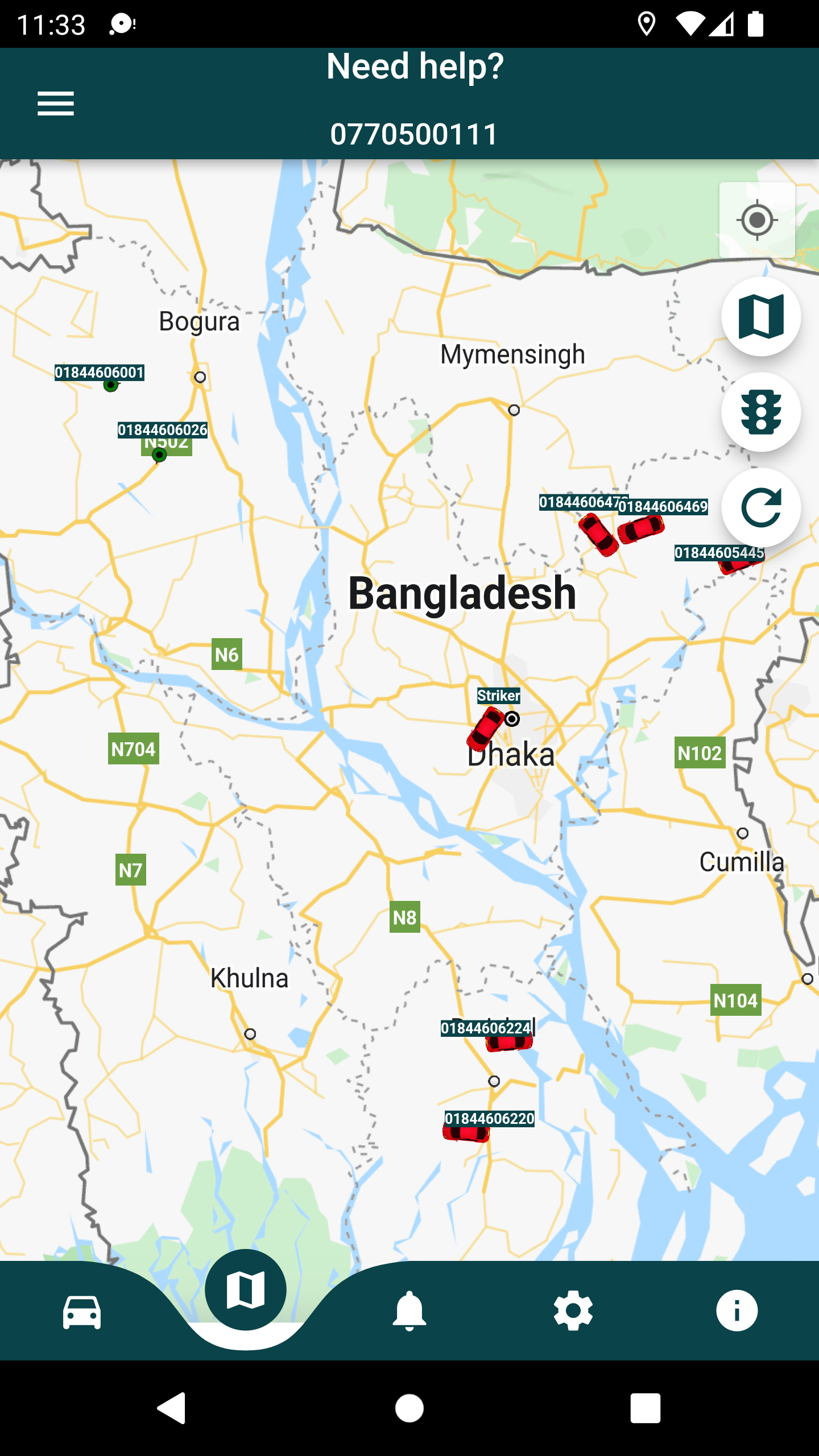Select vehicle marker 01844606469
This screenshot has width=819, height=1456.
pyautogui.click(x=641, y=530)
